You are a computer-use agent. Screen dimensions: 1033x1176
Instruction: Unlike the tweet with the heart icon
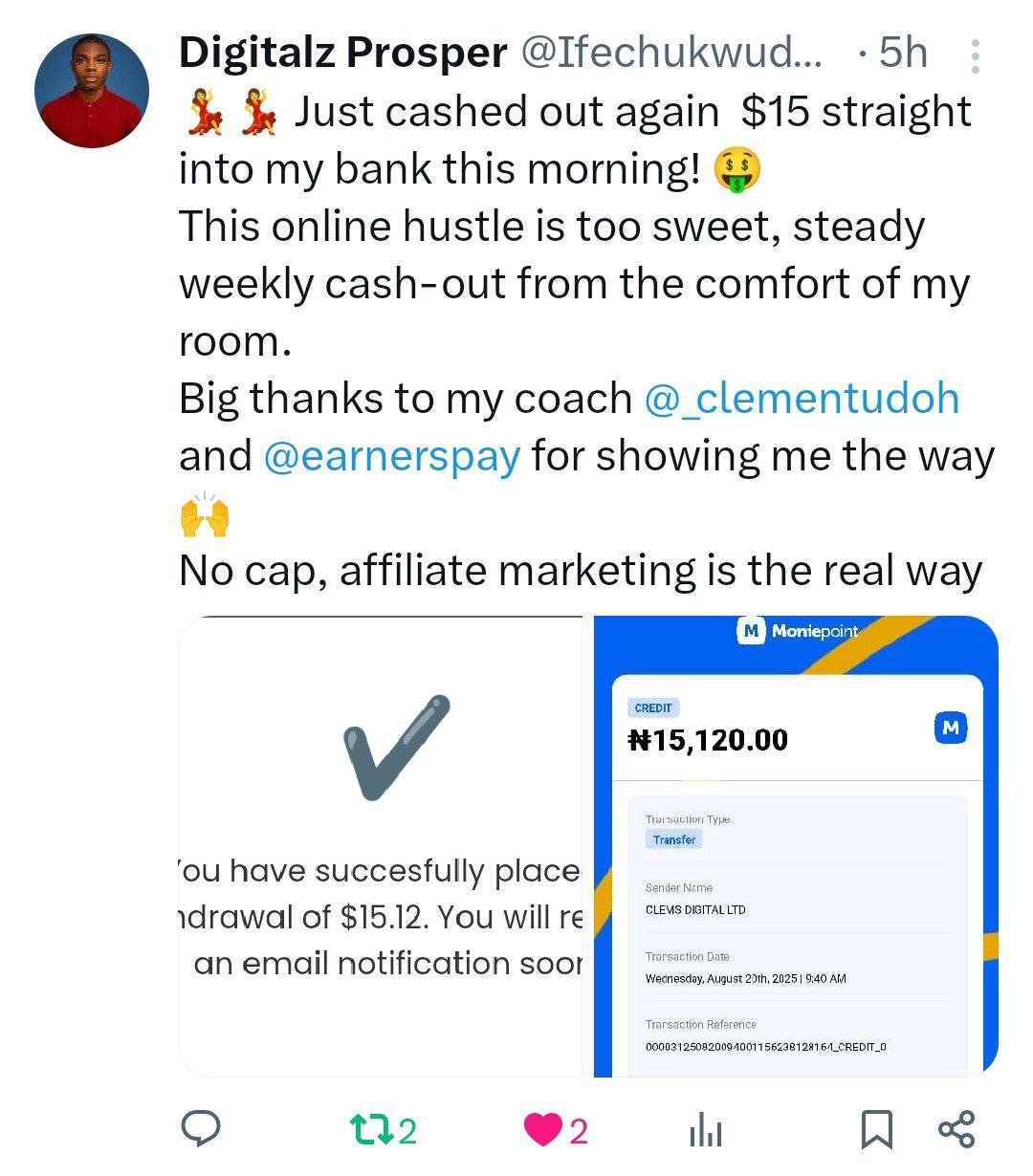pos(543,1130)
